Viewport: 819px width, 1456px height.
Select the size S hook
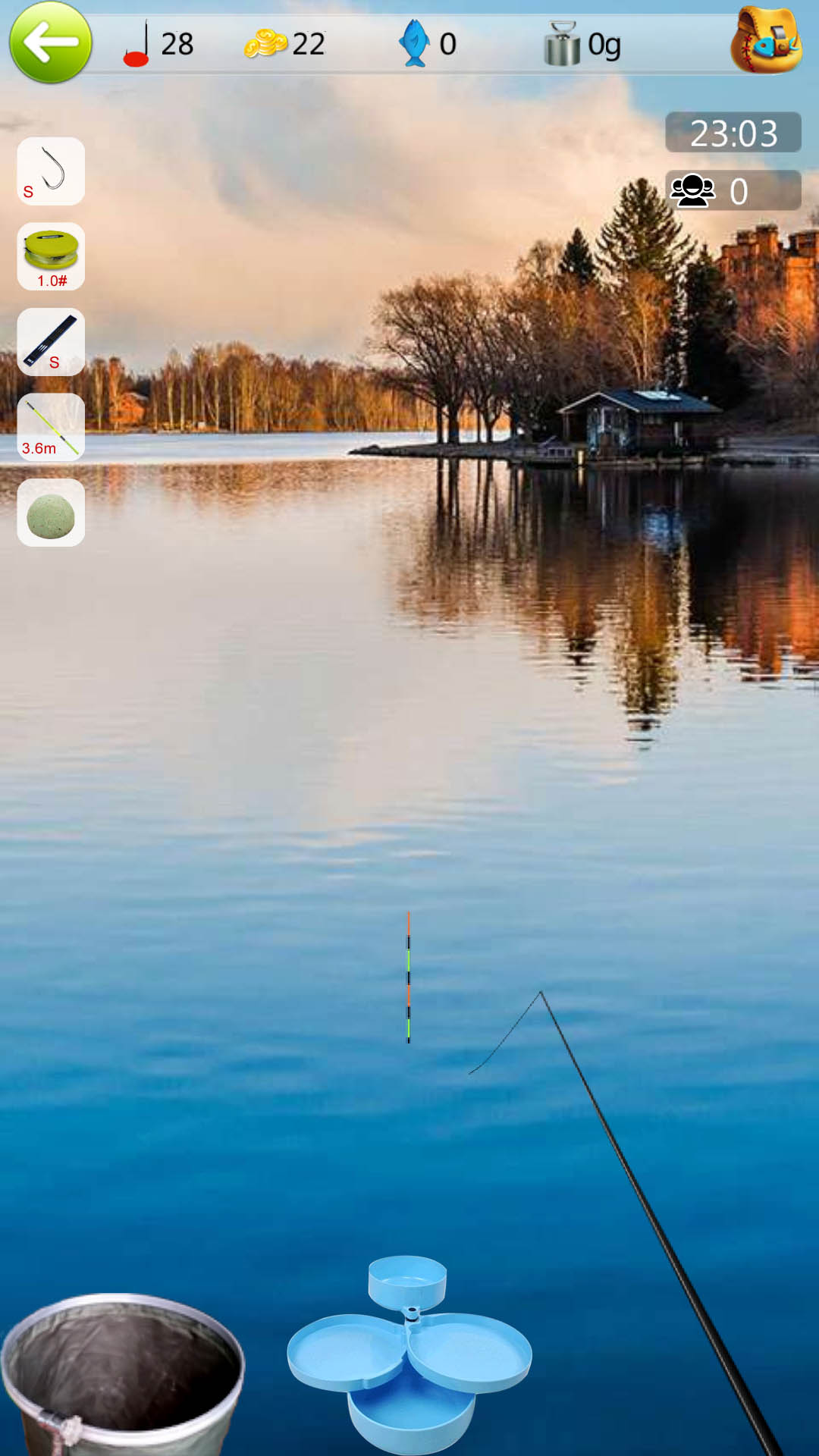(x=51, y=171)
